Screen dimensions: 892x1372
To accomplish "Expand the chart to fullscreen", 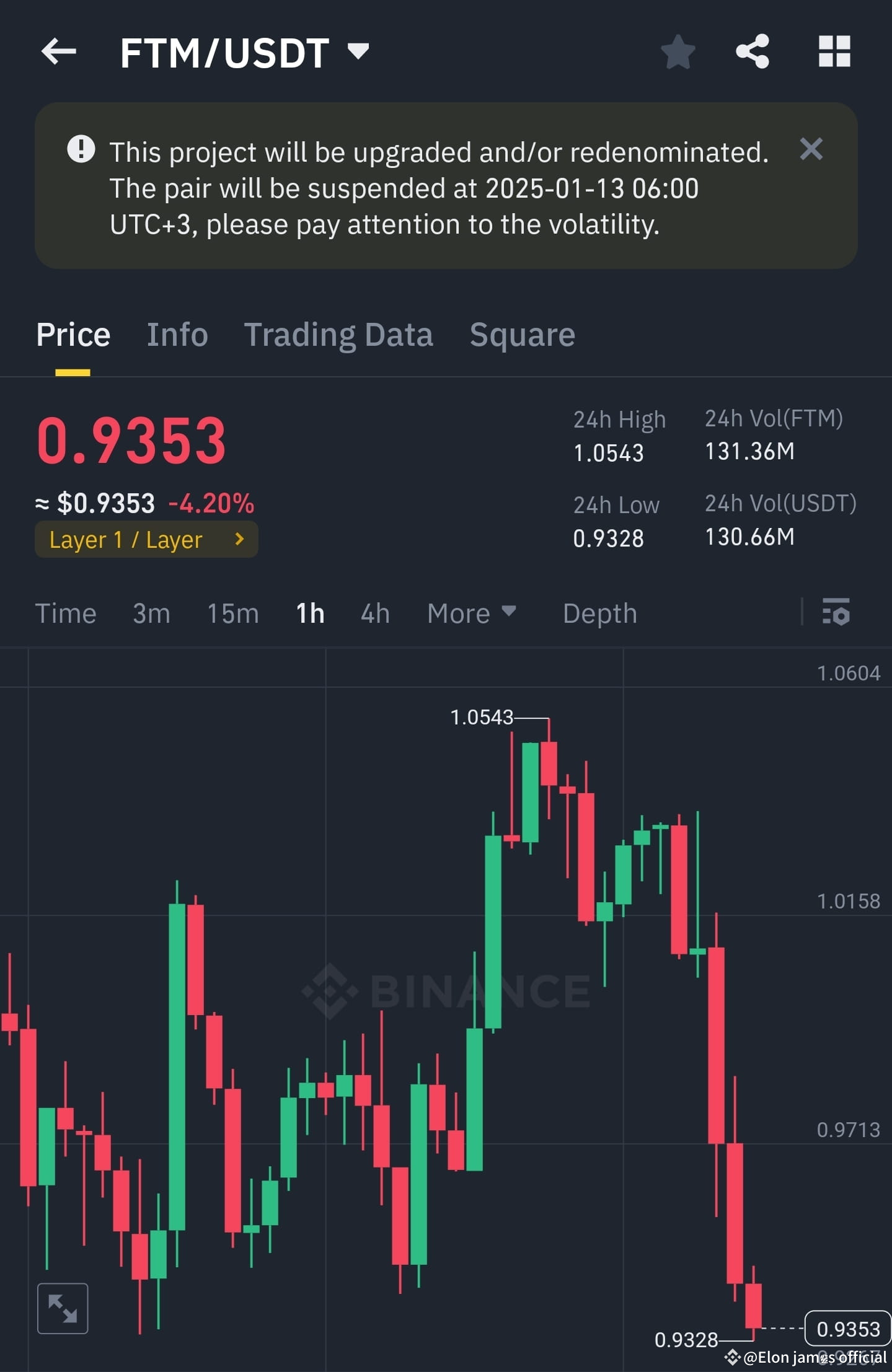I will coord(62,1308).
